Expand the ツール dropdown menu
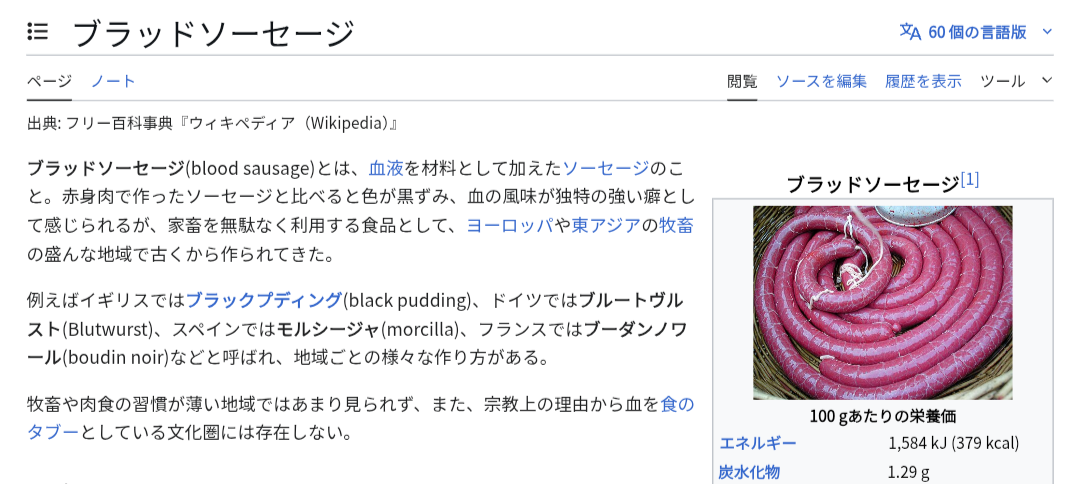The height and width of the screenshot is (484, 1080). pos(1015,81)
